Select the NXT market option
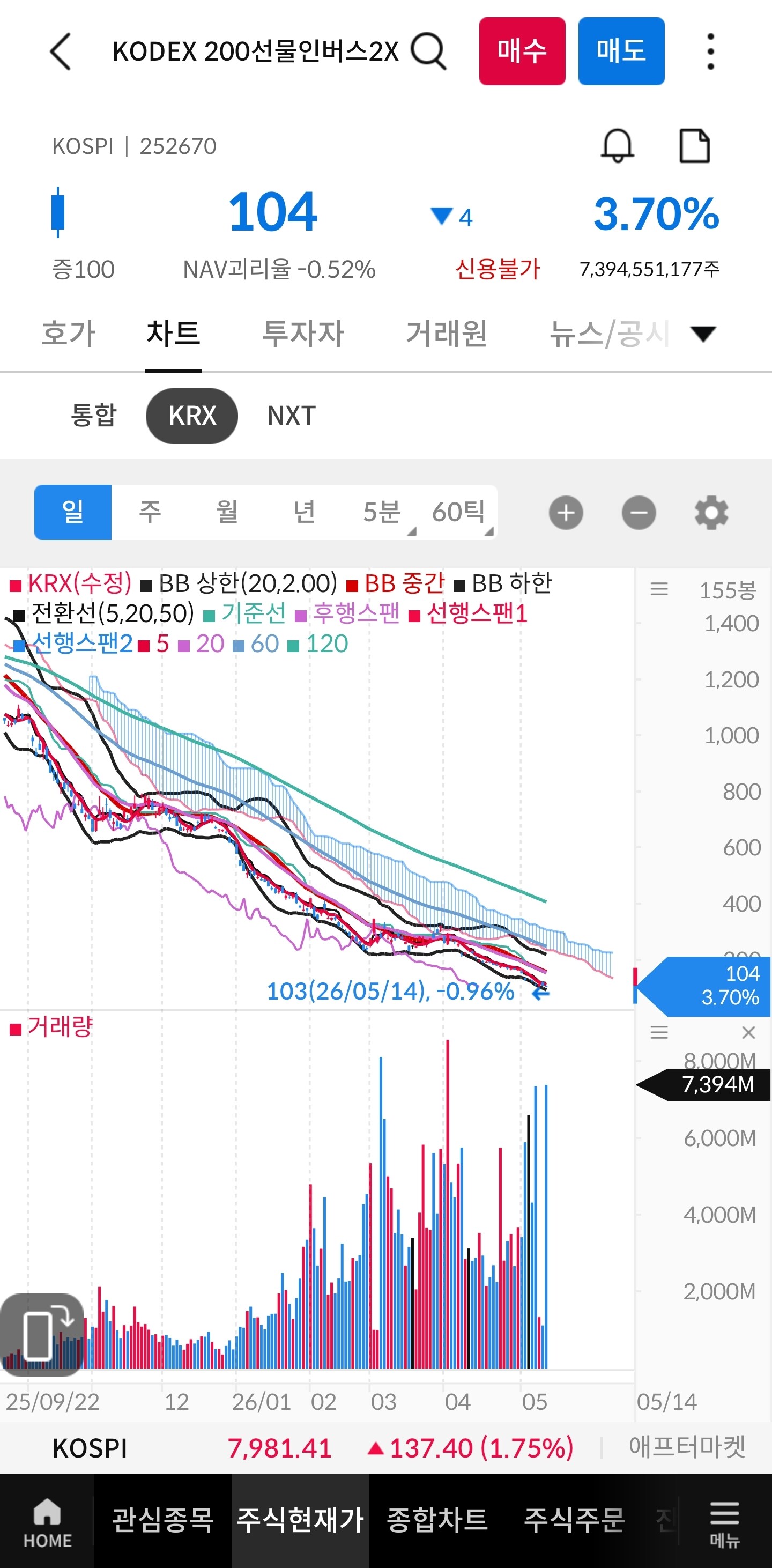This screenshot has width=772, height=1568. [x=292, y=416]
